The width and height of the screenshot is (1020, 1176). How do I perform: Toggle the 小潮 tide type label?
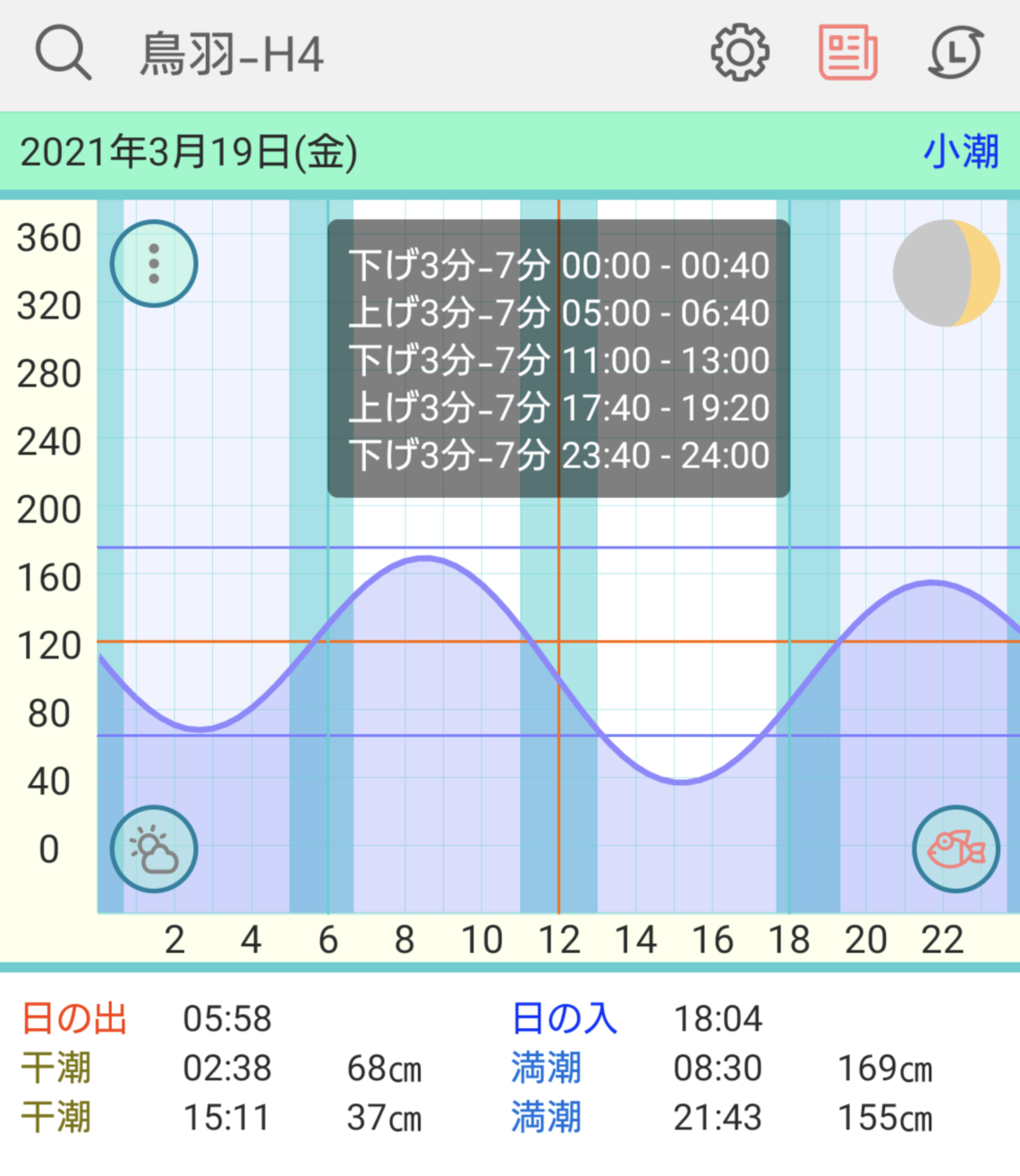click(x=960, y=152)
